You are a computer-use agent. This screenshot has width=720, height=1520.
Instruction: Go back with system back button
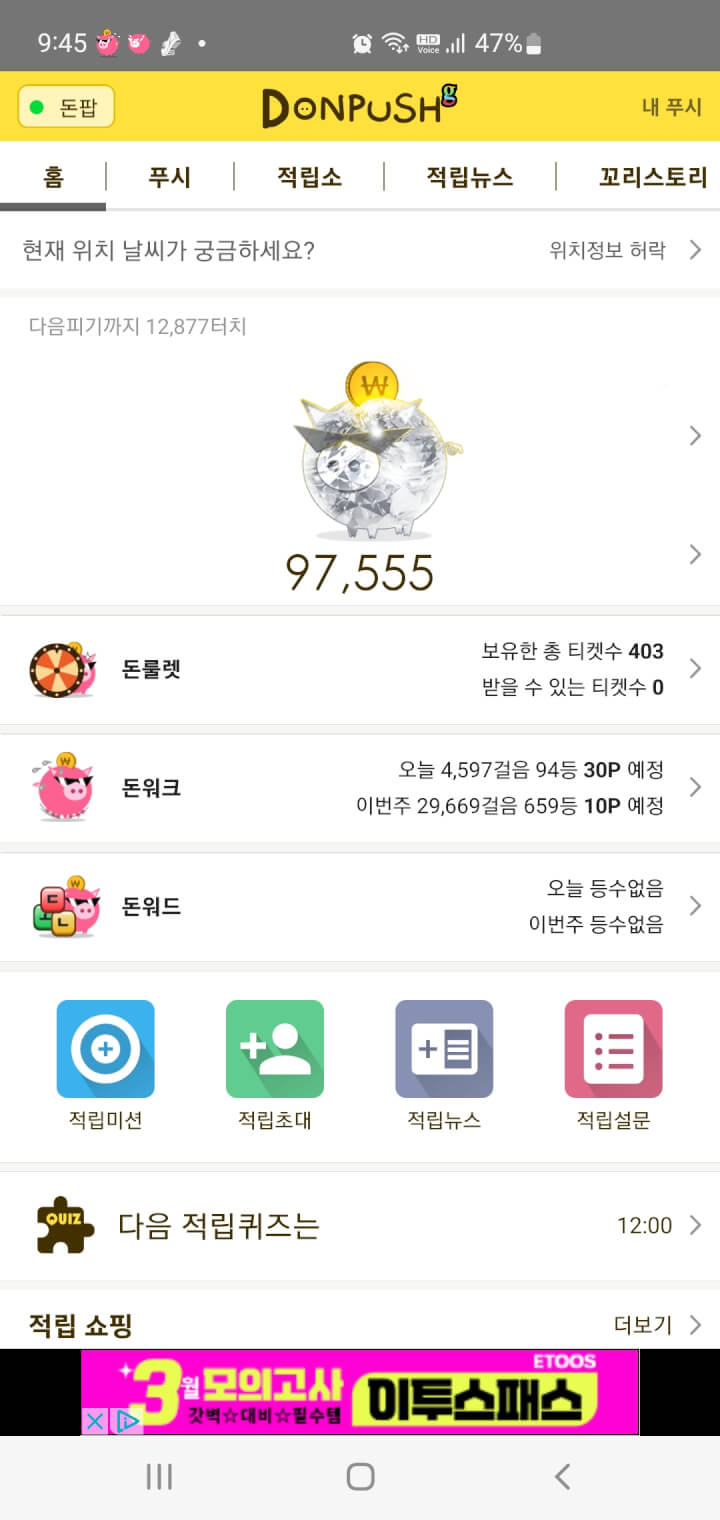pos(562,1476)
